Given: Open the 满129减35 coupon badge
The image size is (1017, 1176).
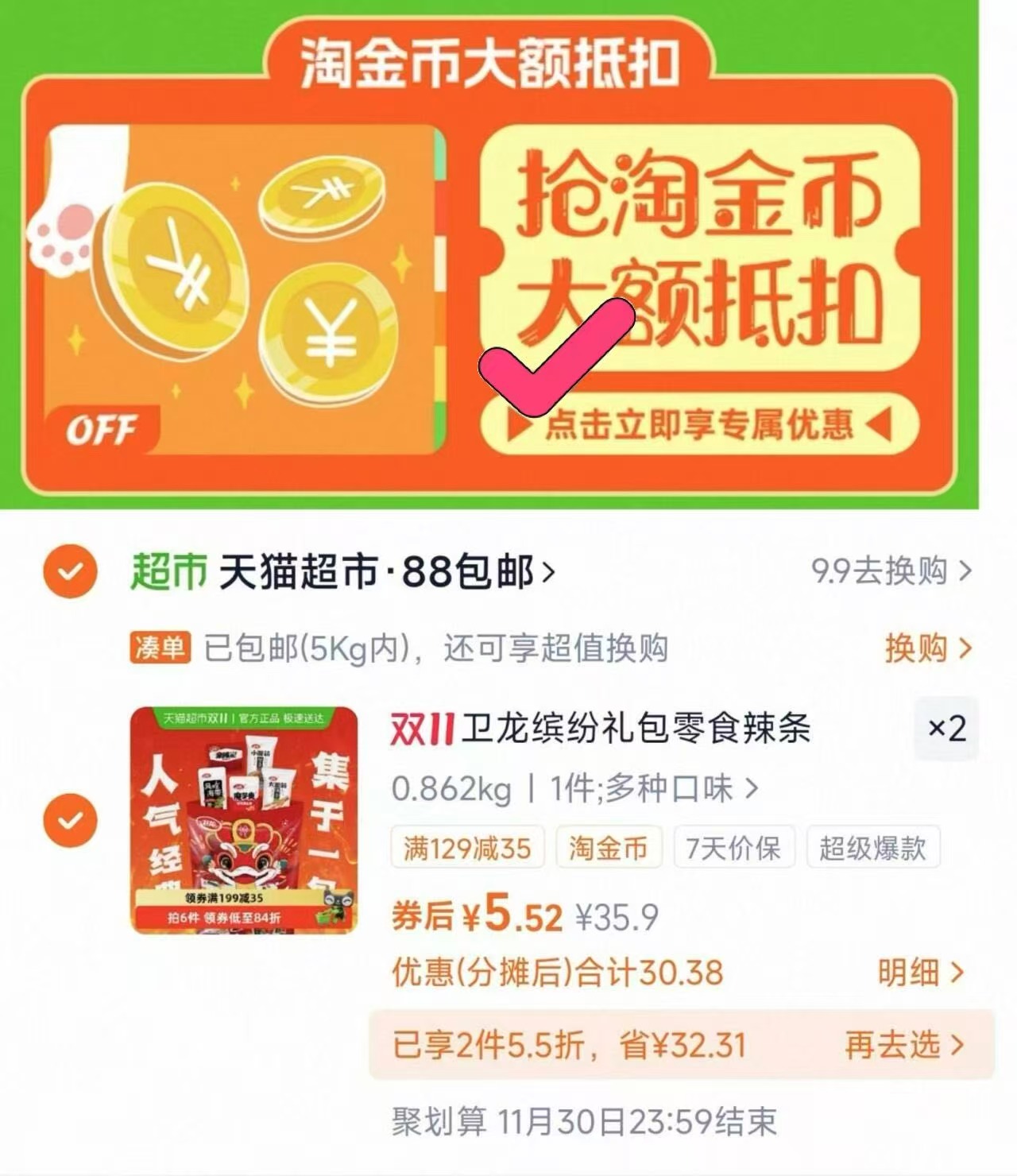Looking at the screenshot, I should pyautogui.click(x=467, y=848).
